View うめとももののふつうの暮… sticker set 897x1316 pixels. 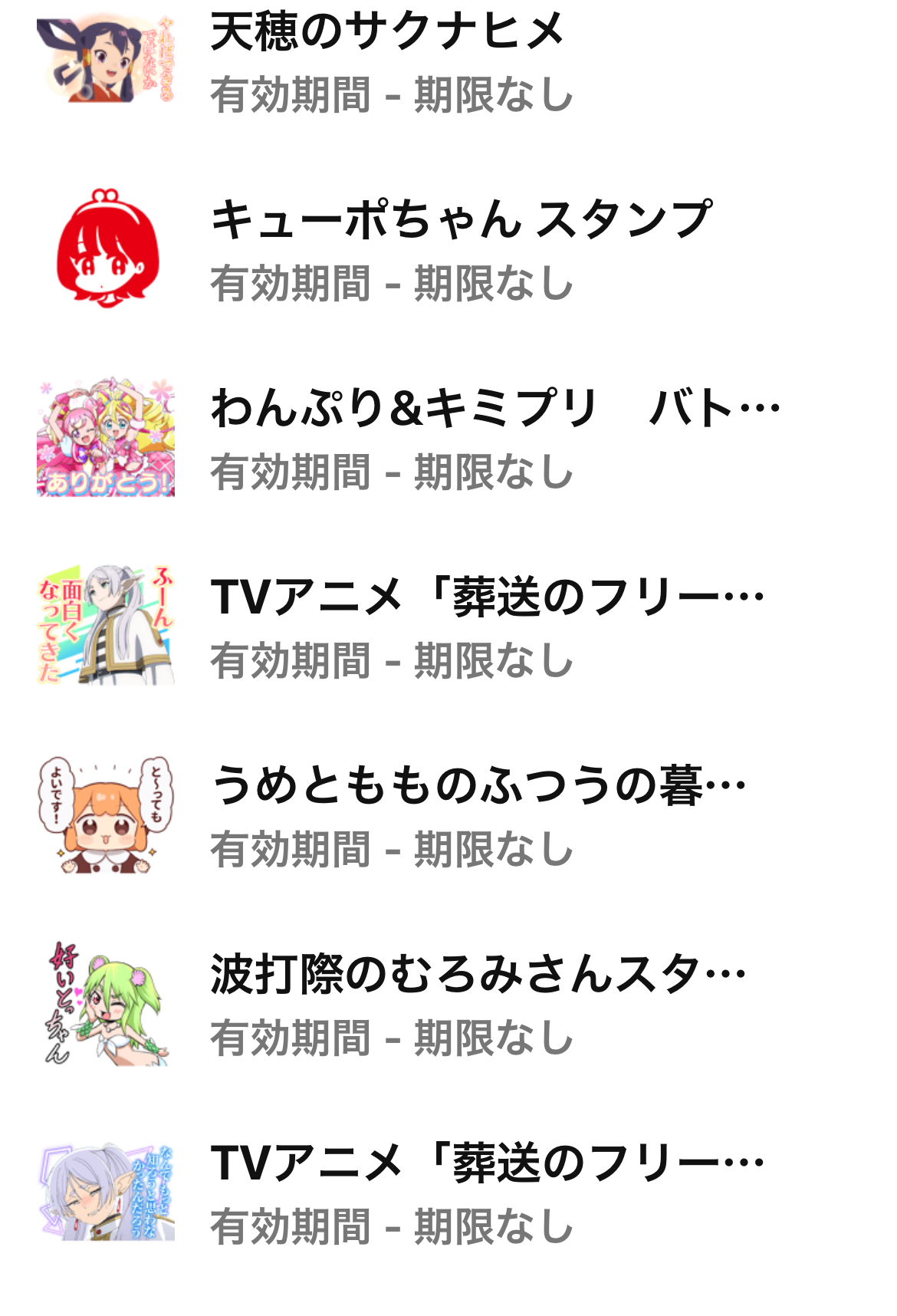point(478,815)
